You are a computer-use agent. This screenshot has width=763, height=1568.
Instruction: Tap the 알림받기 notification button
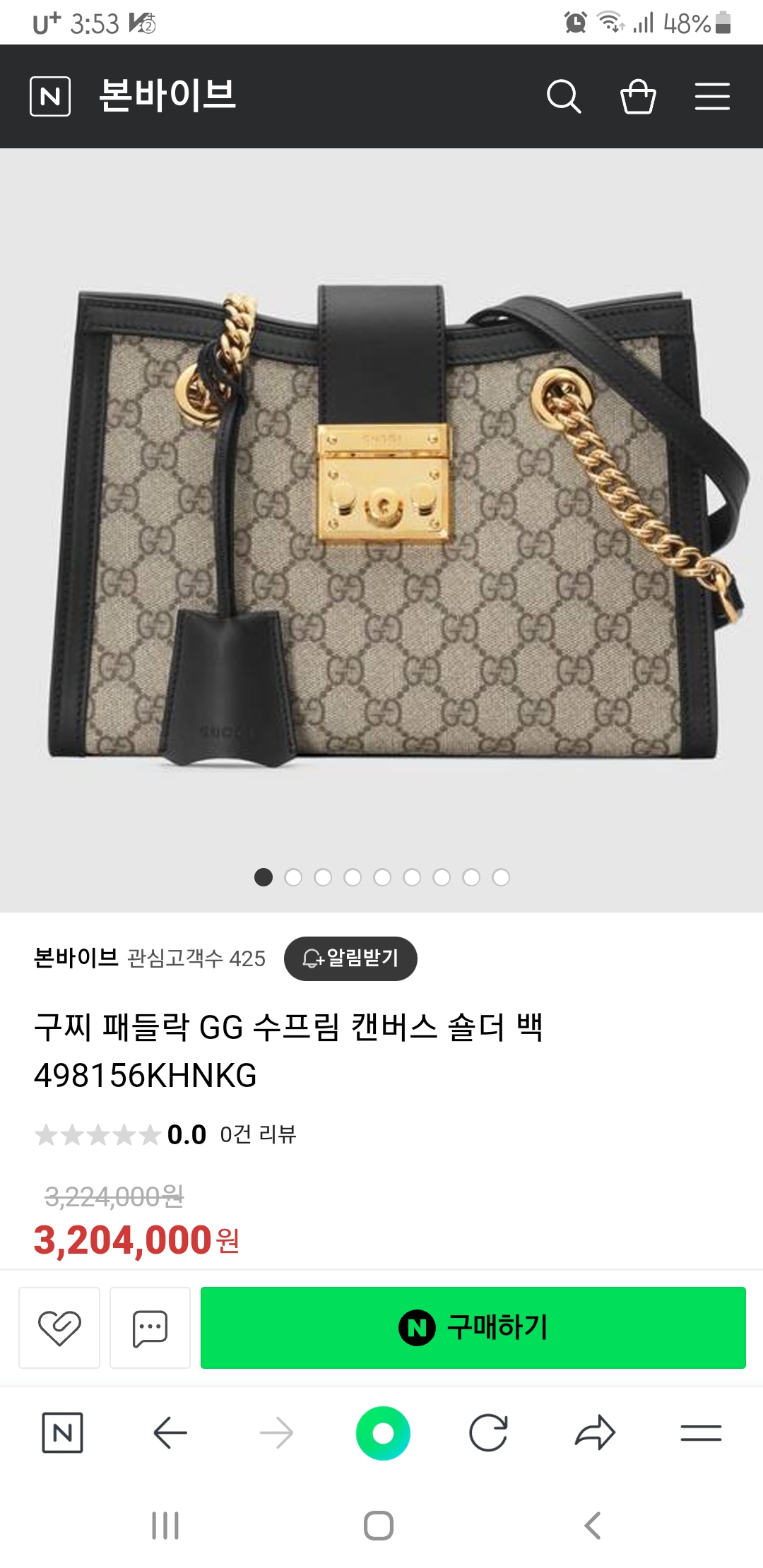(350, 958)
